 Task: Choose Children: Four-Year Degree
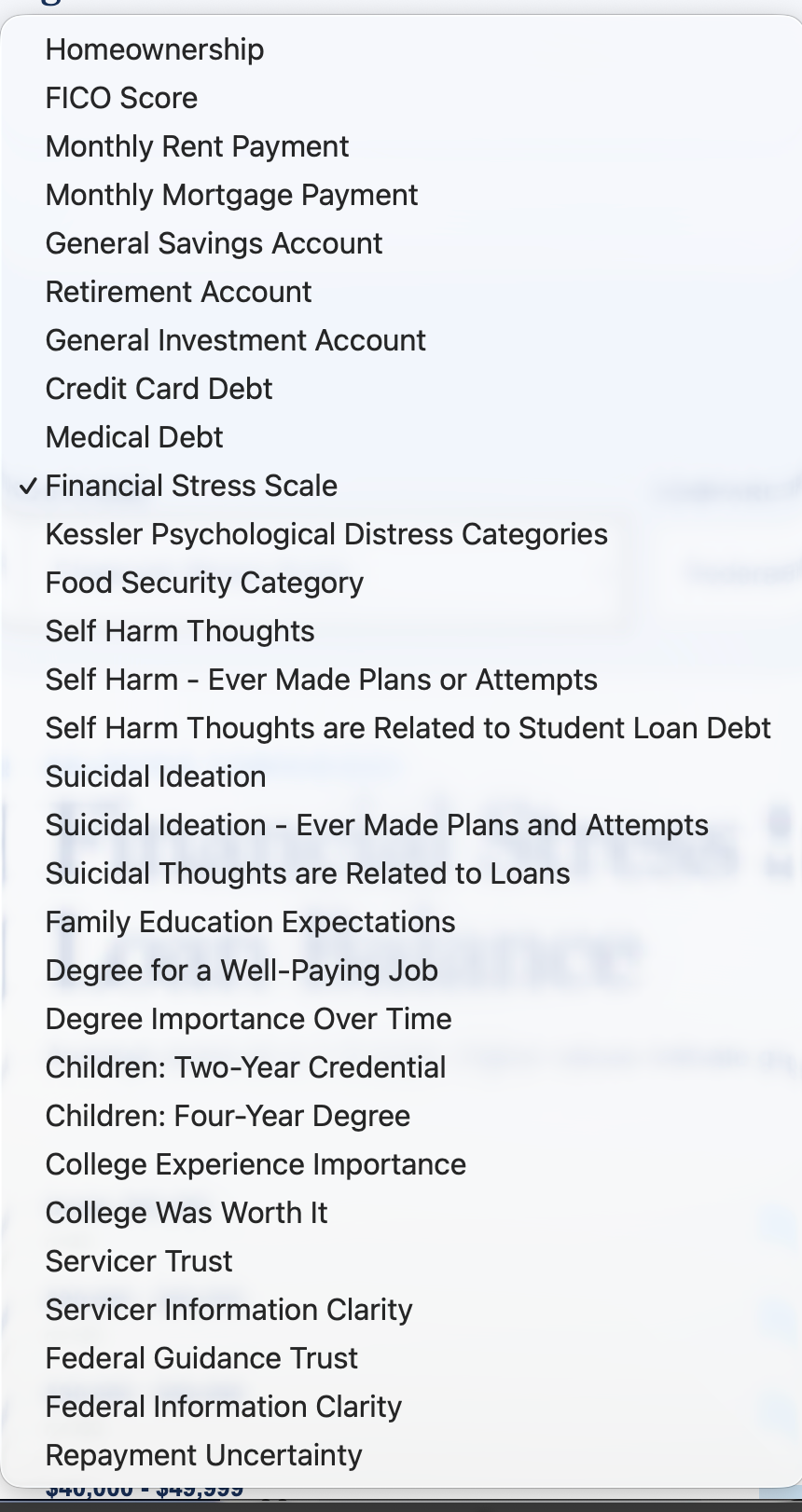click(401, 1116)
